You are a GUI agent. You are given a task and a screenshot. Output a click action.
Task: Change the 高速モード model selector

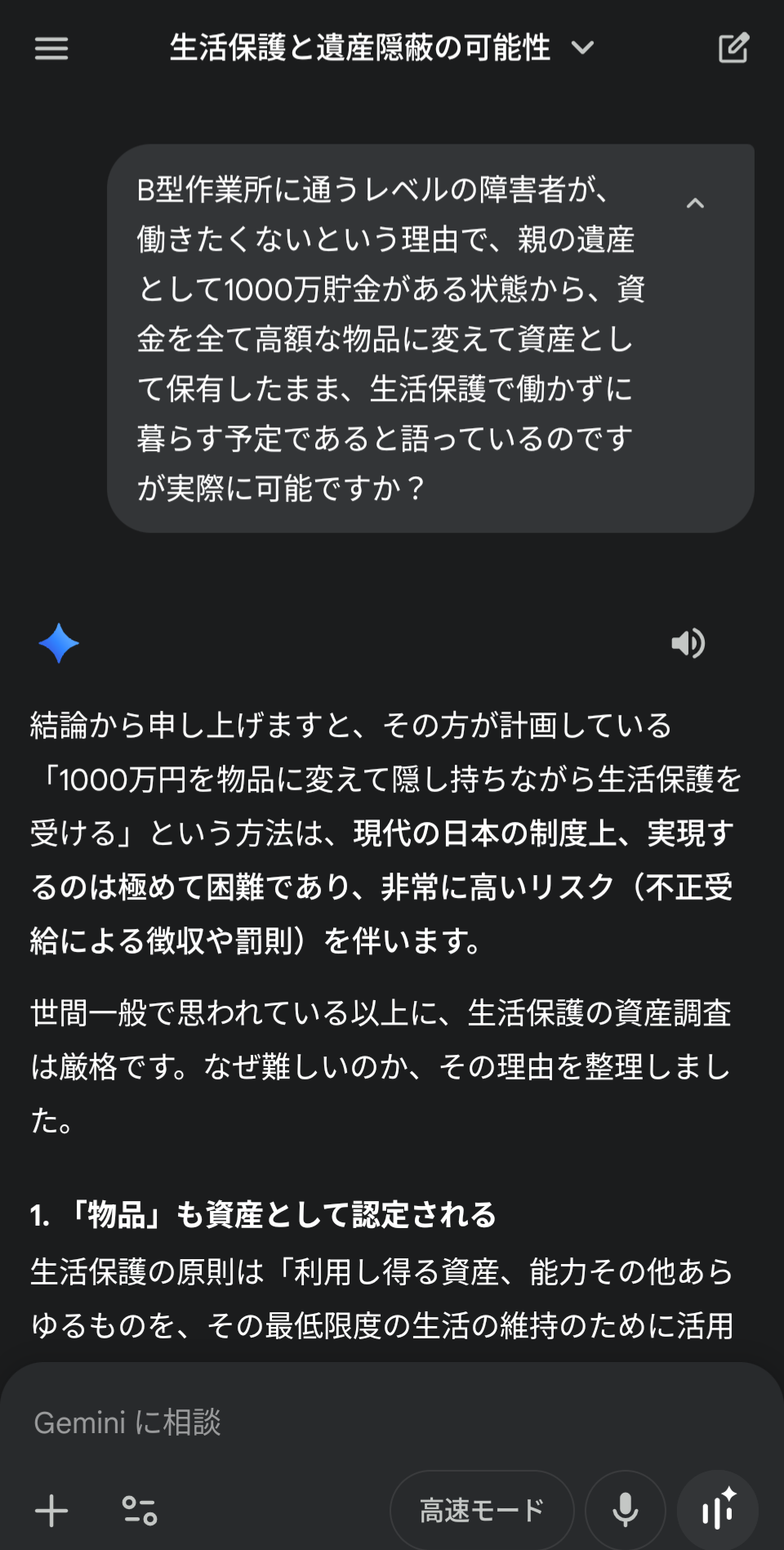482,1511
